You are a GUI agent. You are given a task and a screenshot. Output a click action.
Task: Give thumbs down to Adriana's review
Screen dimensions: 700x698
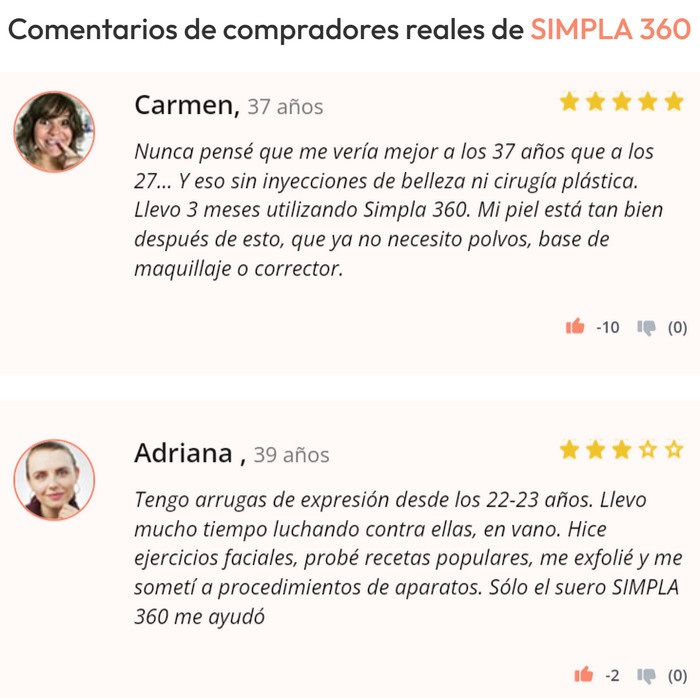click(x=647, y=675)
